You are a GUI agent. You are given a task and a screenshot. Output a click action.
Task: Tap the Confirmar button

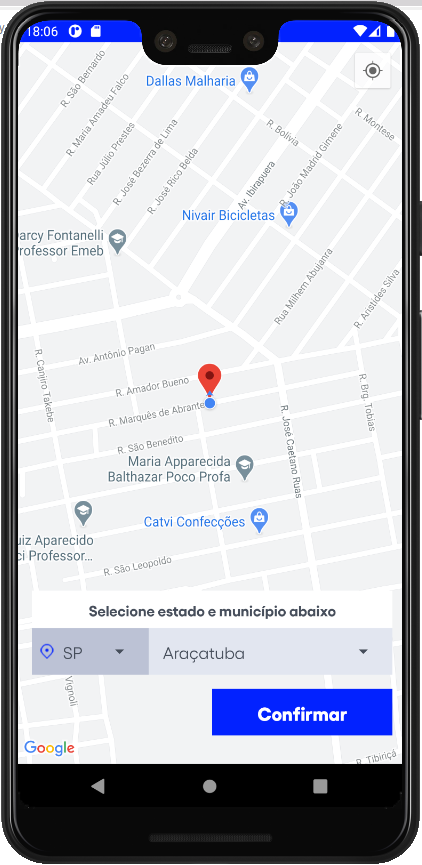(302, 712)
